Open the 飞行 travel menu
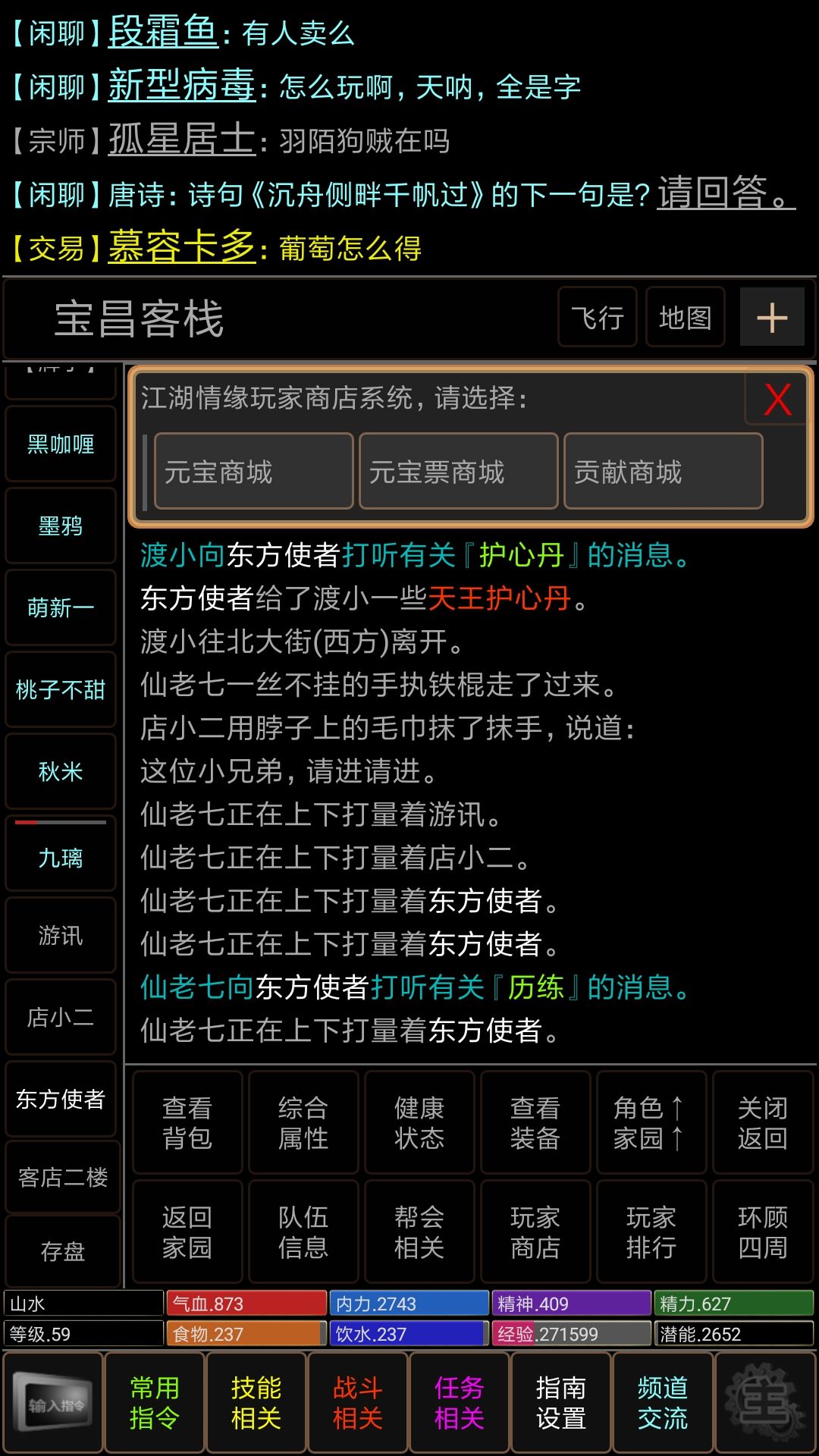The image size is (819, 1456). [597, 317]
